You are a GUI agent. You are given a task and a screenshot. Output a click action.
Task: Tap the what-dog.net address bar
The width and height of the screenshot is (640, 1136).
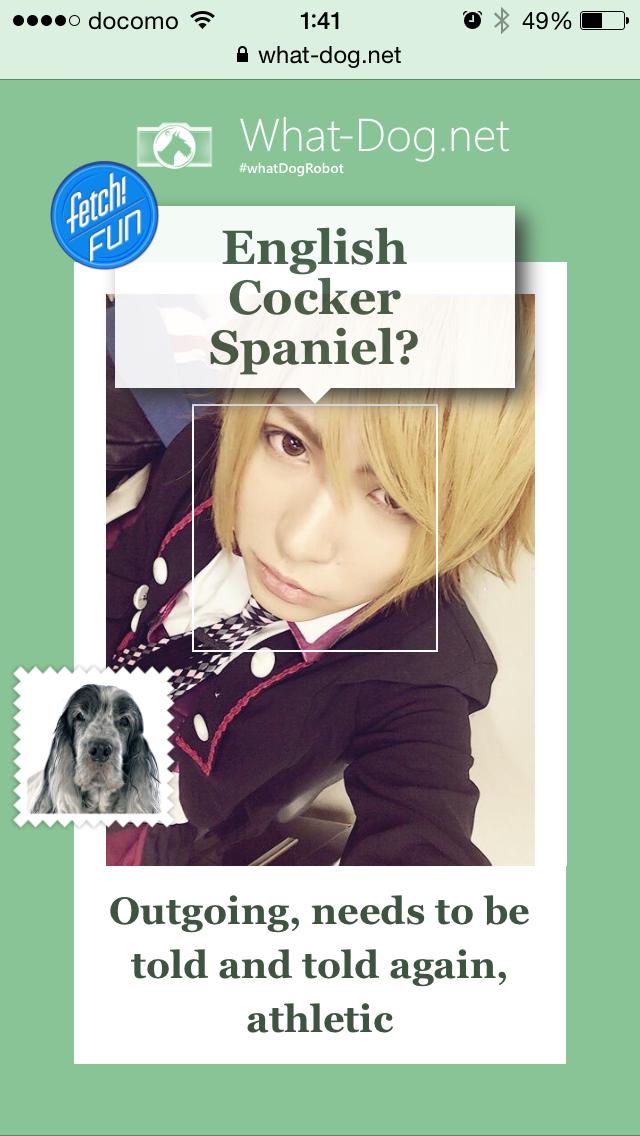[x=320, y=55]
